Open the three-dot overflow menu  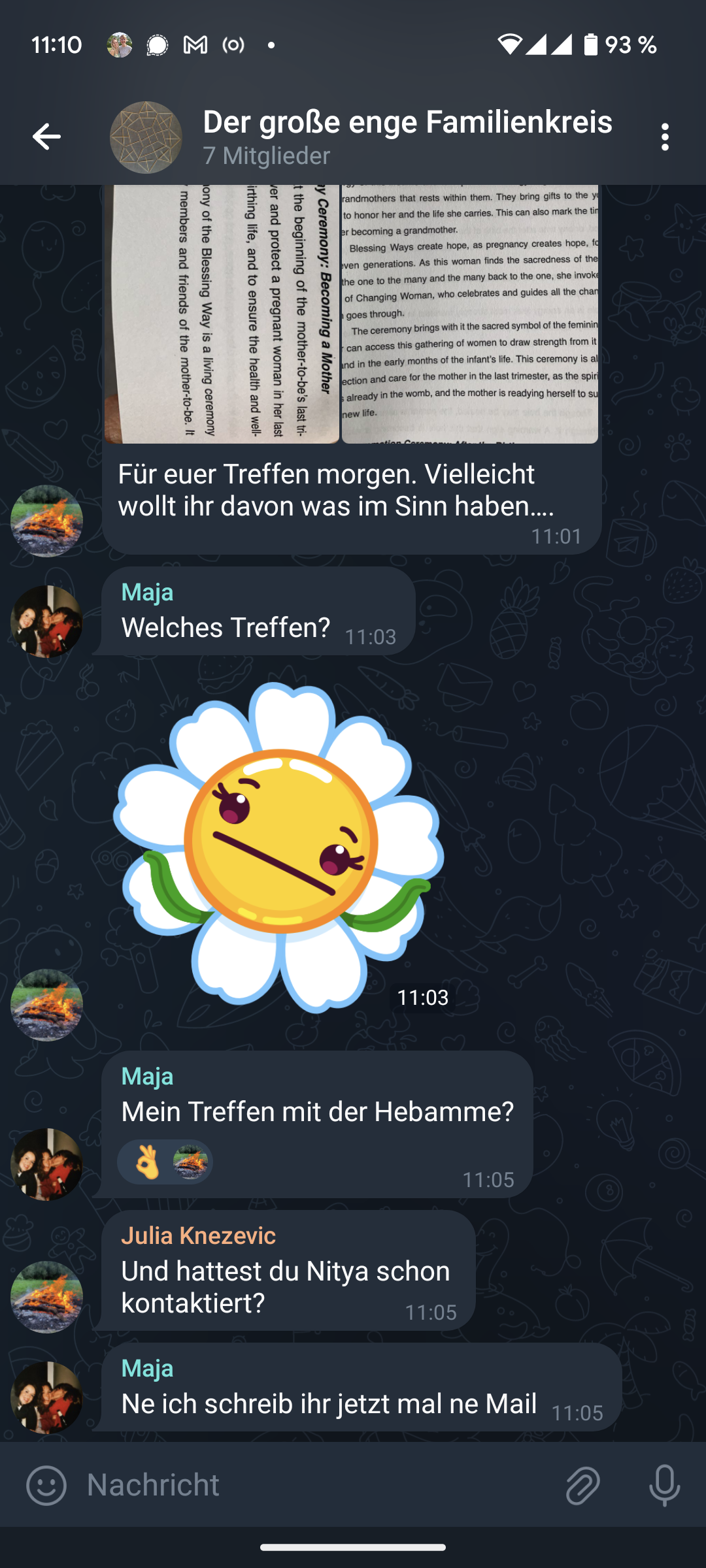[665, 137]
